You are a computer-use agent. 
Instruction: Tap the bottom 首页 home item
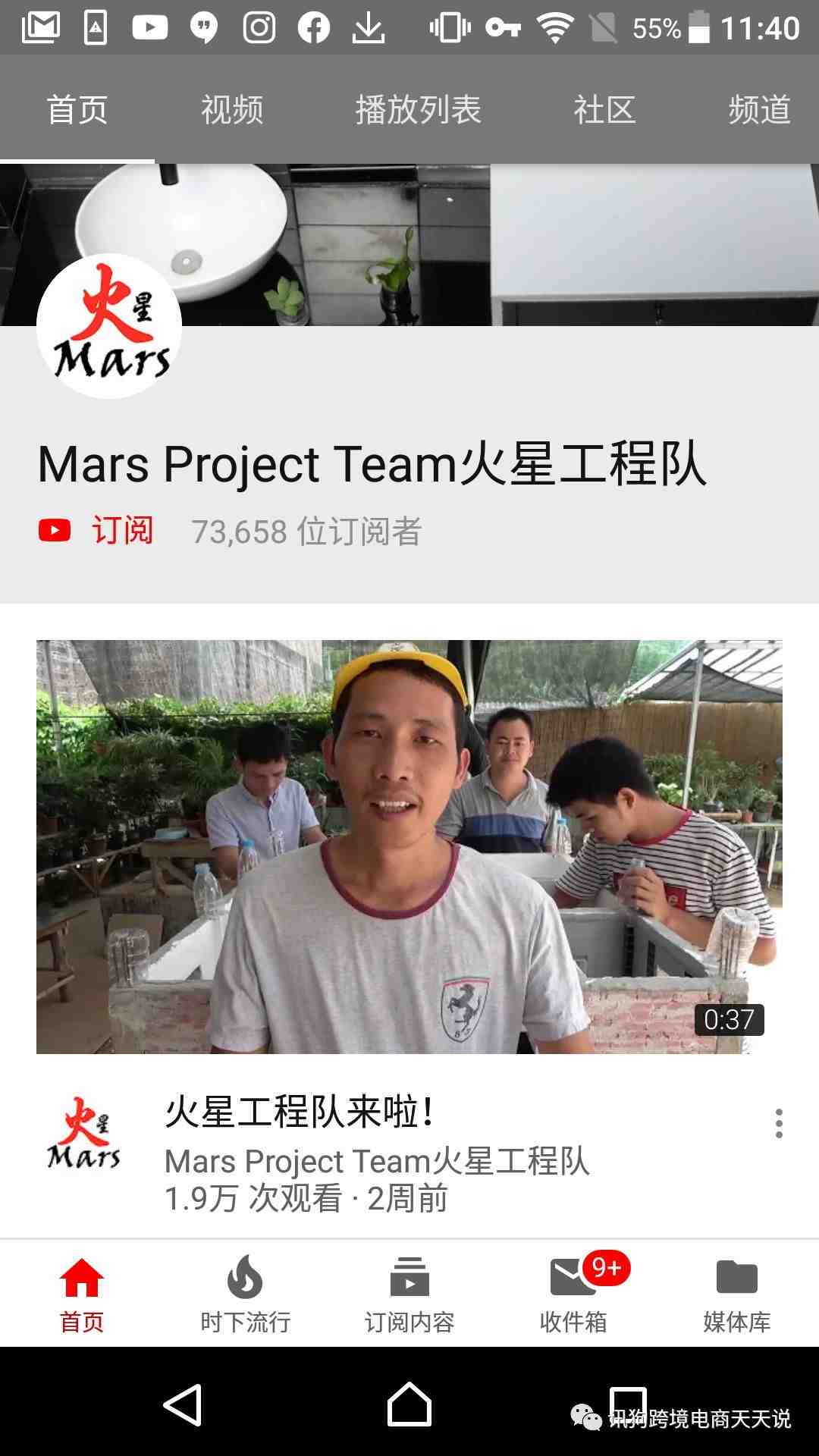tap(82, 1294)
